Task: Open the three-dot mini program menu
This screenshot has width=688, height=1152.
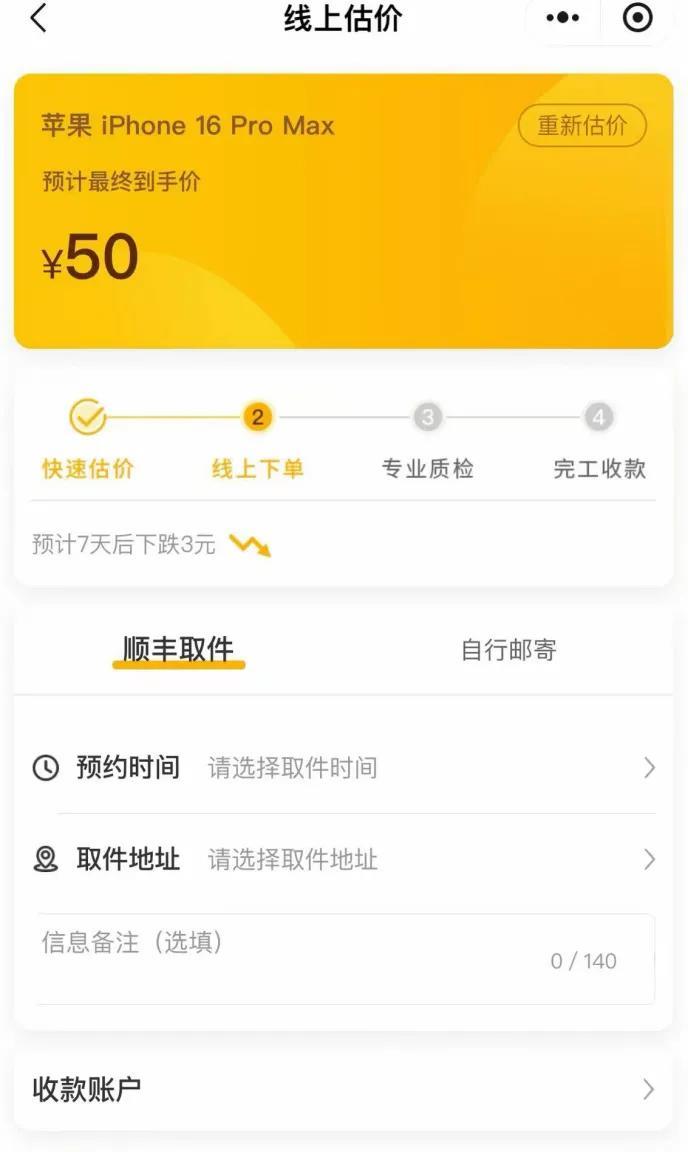Action: click(562, 18)
